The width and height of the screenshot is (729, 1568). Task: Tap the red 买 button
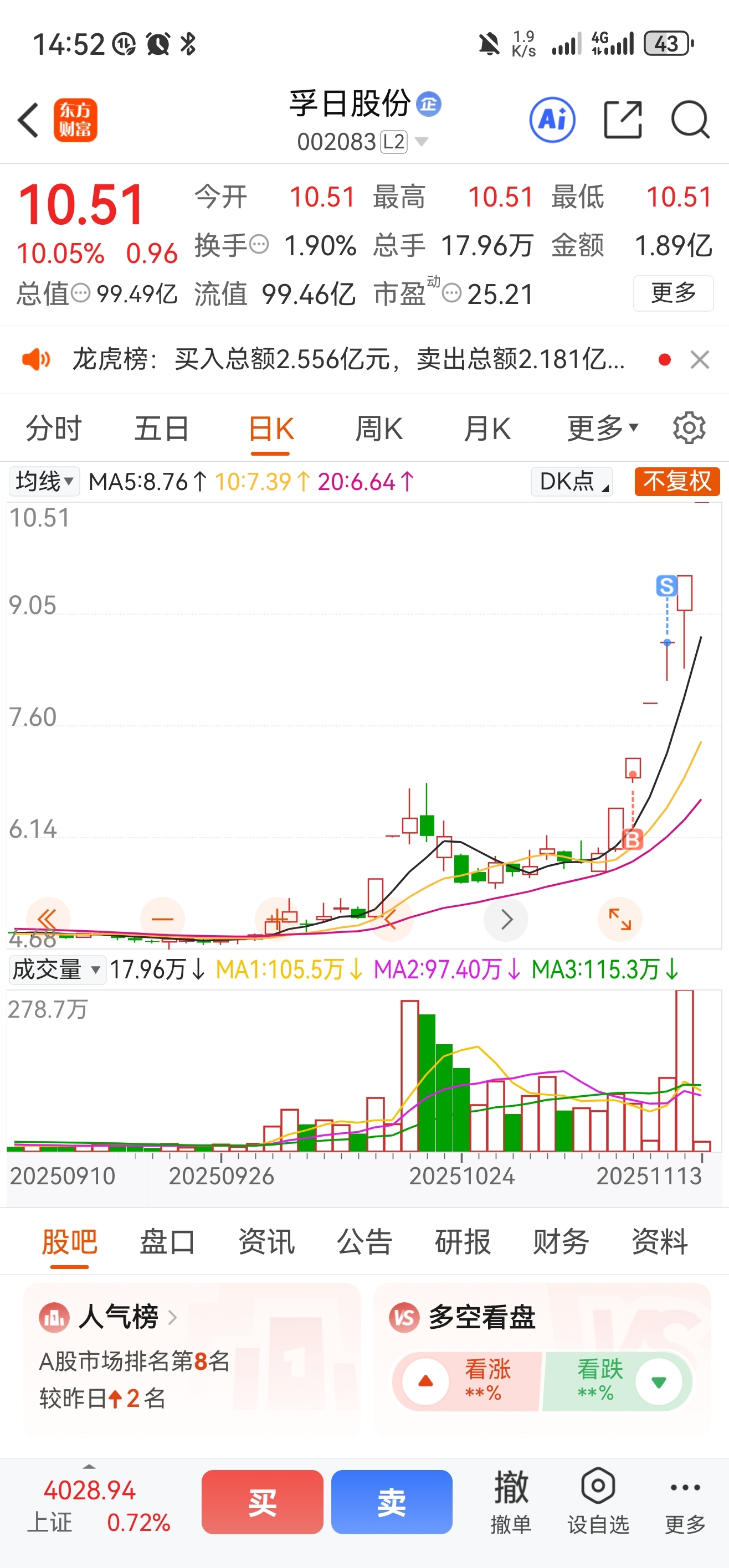point(263,1502)
